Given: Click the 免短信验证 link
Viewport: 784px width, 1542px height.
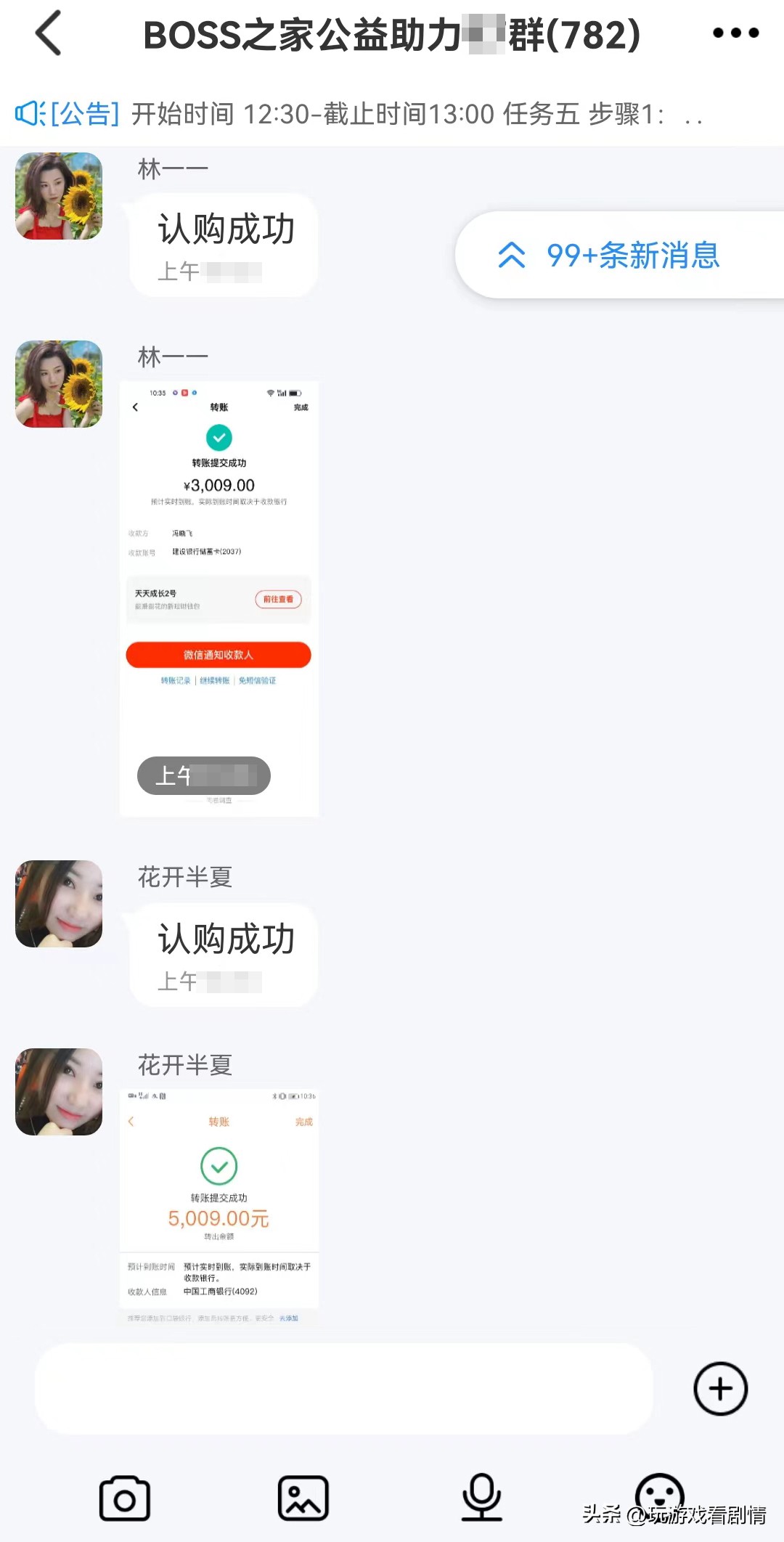Looking at the screenshot, I should point(259,681).
